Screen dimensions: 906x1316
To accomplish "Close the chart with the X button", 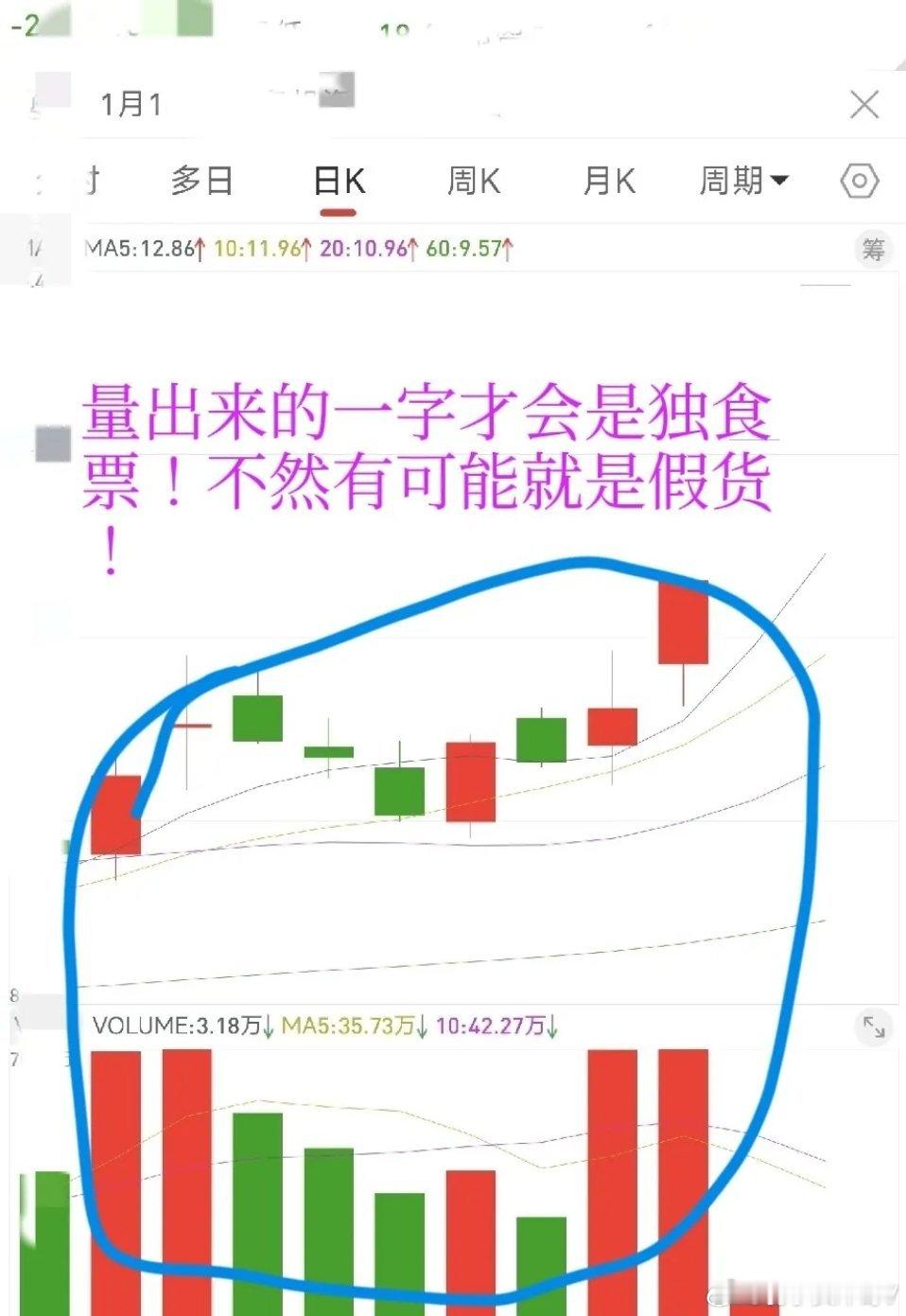I will tap(862, 105).
